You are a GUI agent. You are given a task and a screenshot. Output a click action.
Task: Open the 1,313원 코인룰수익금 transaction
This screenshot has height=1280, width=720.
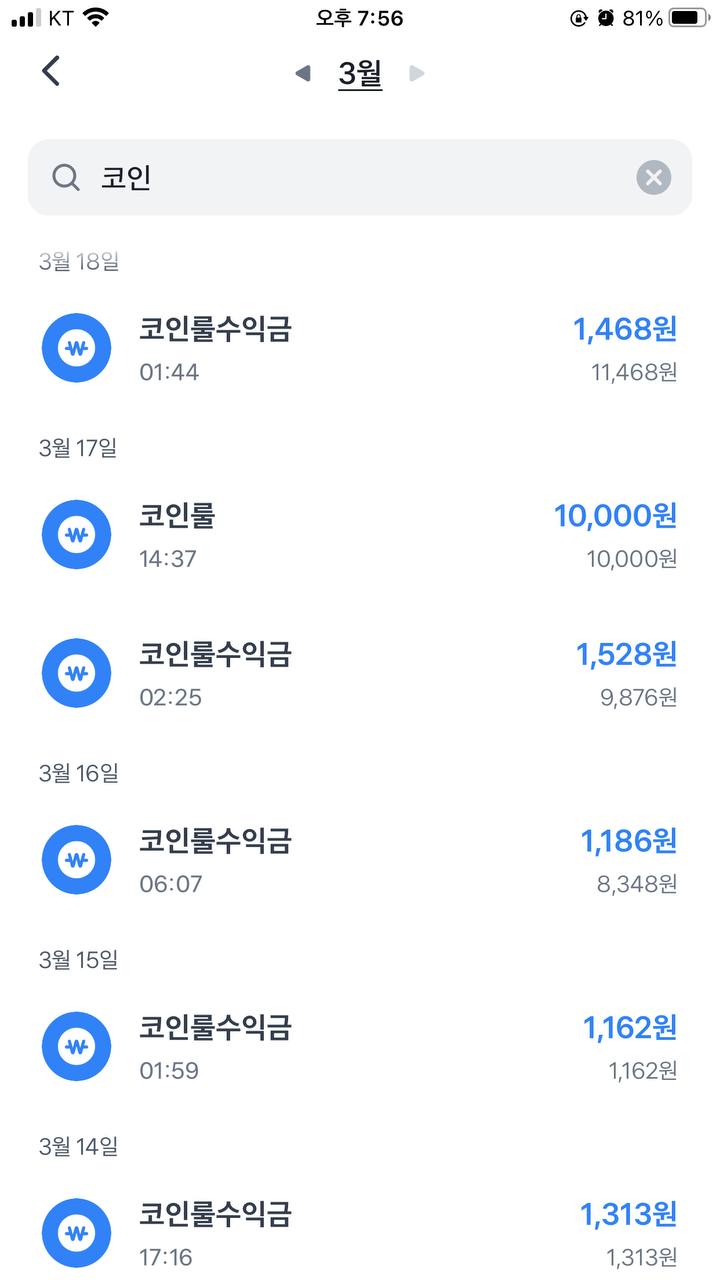coord(360,1233)
